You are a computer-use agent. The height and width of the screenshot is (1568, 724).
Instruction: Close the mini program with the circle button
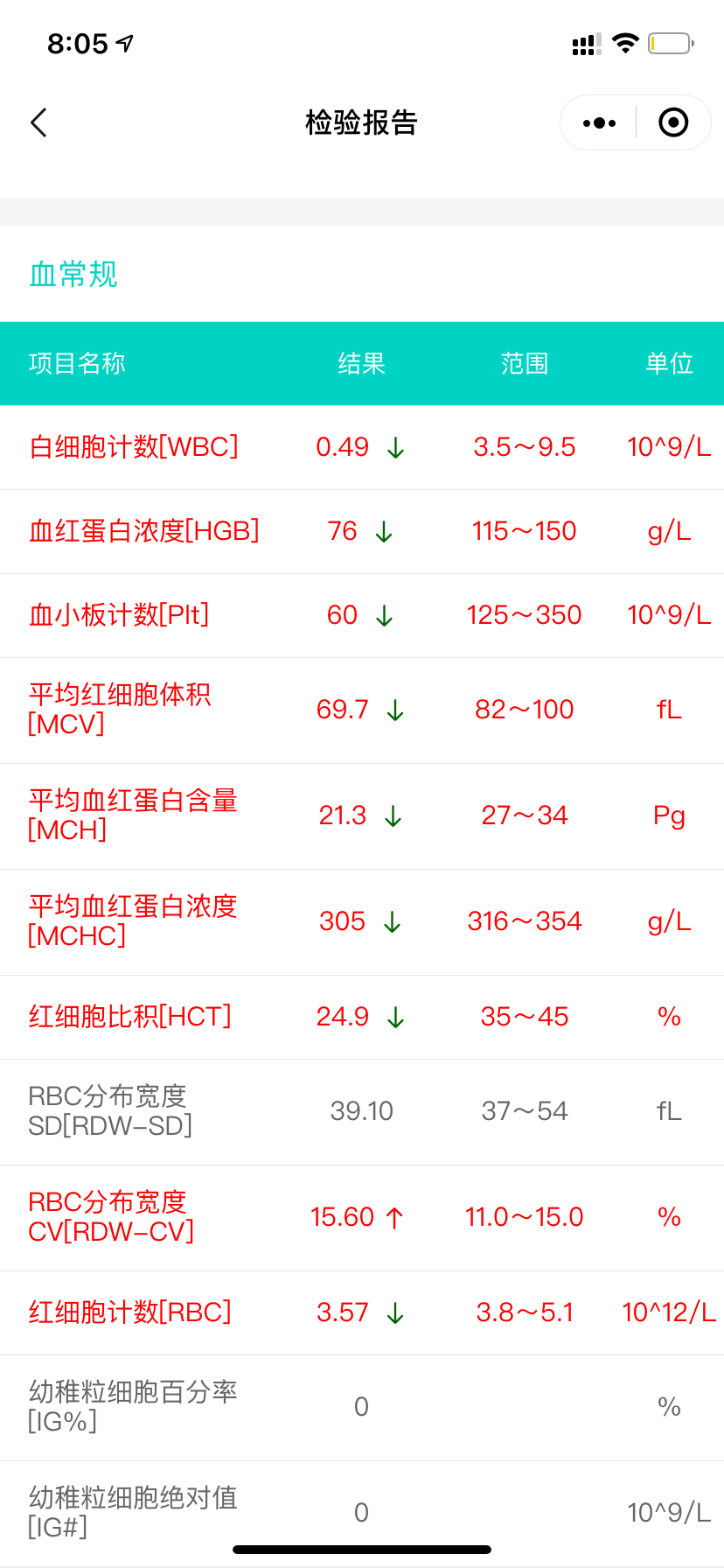click(673, 122)
